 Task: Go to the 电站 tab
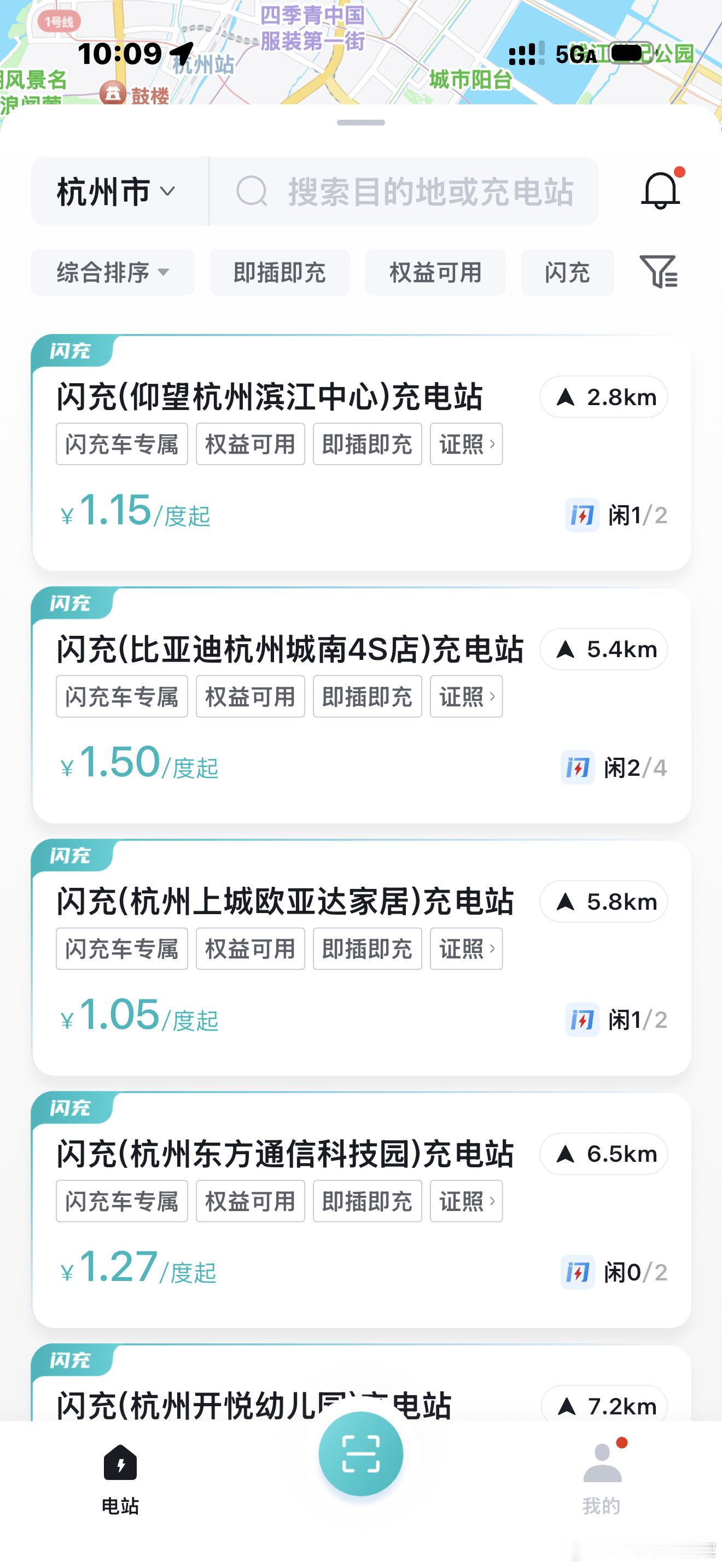pos(120,1479)
